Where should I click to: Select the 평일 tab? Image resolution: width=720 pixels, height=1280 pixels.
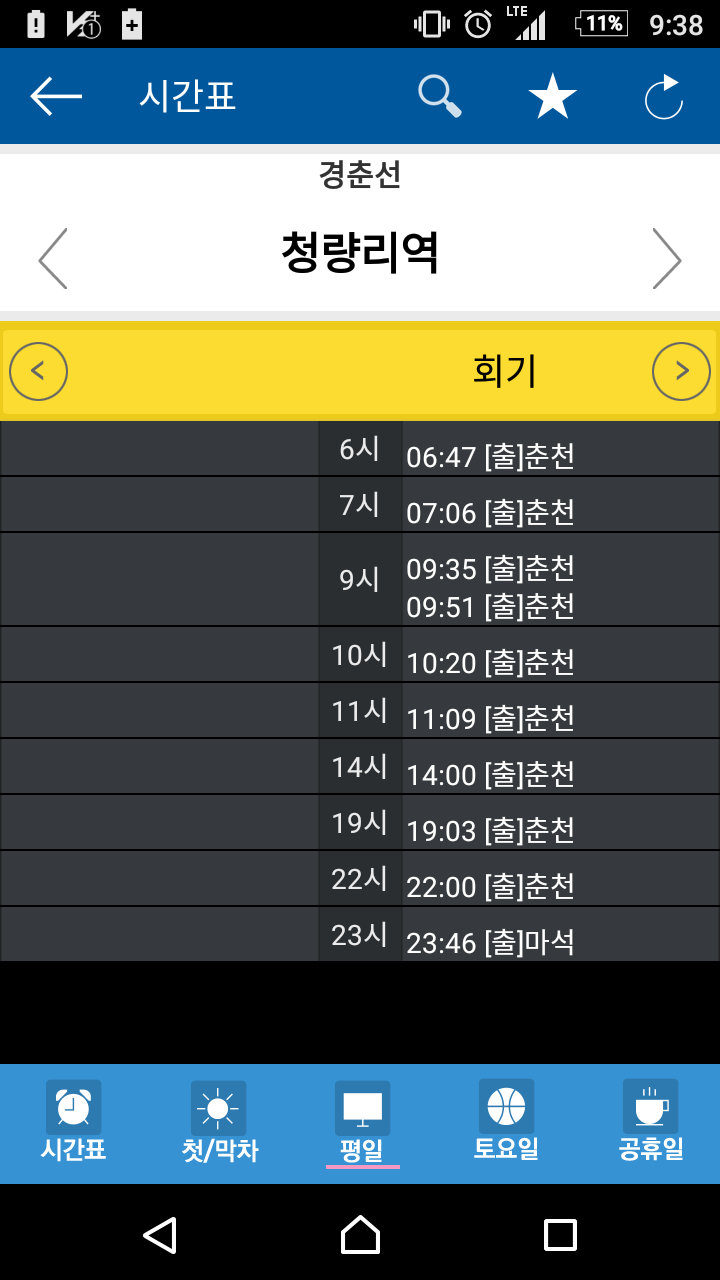pos(362,1124)
